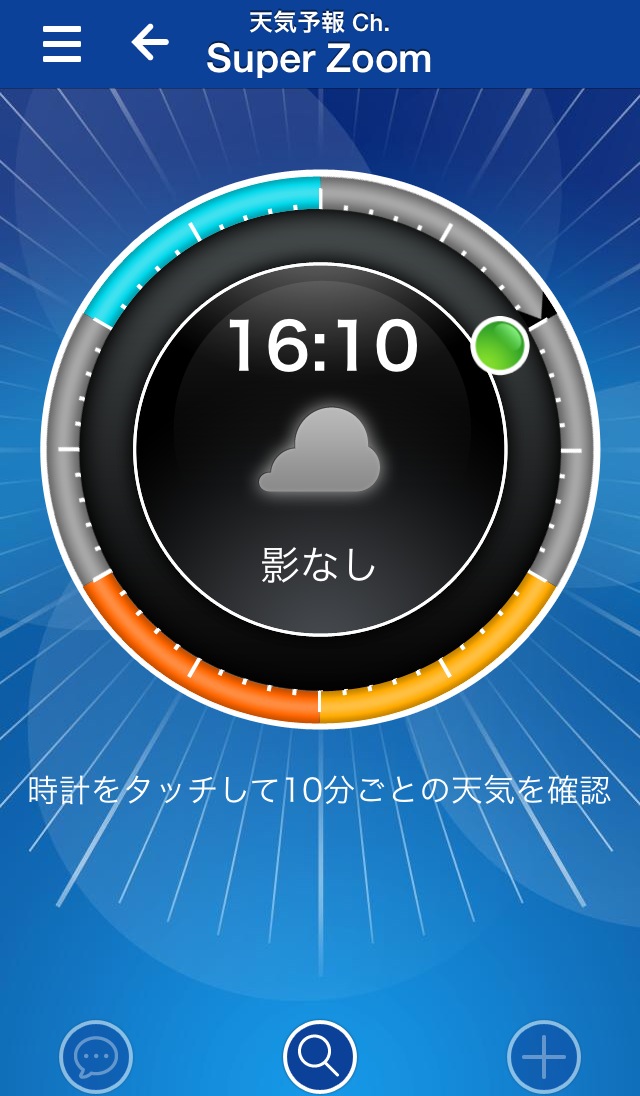The image size is (640, 1096).
Task: Tap the magnifier search button
Action: click(x=320, y=1057)
